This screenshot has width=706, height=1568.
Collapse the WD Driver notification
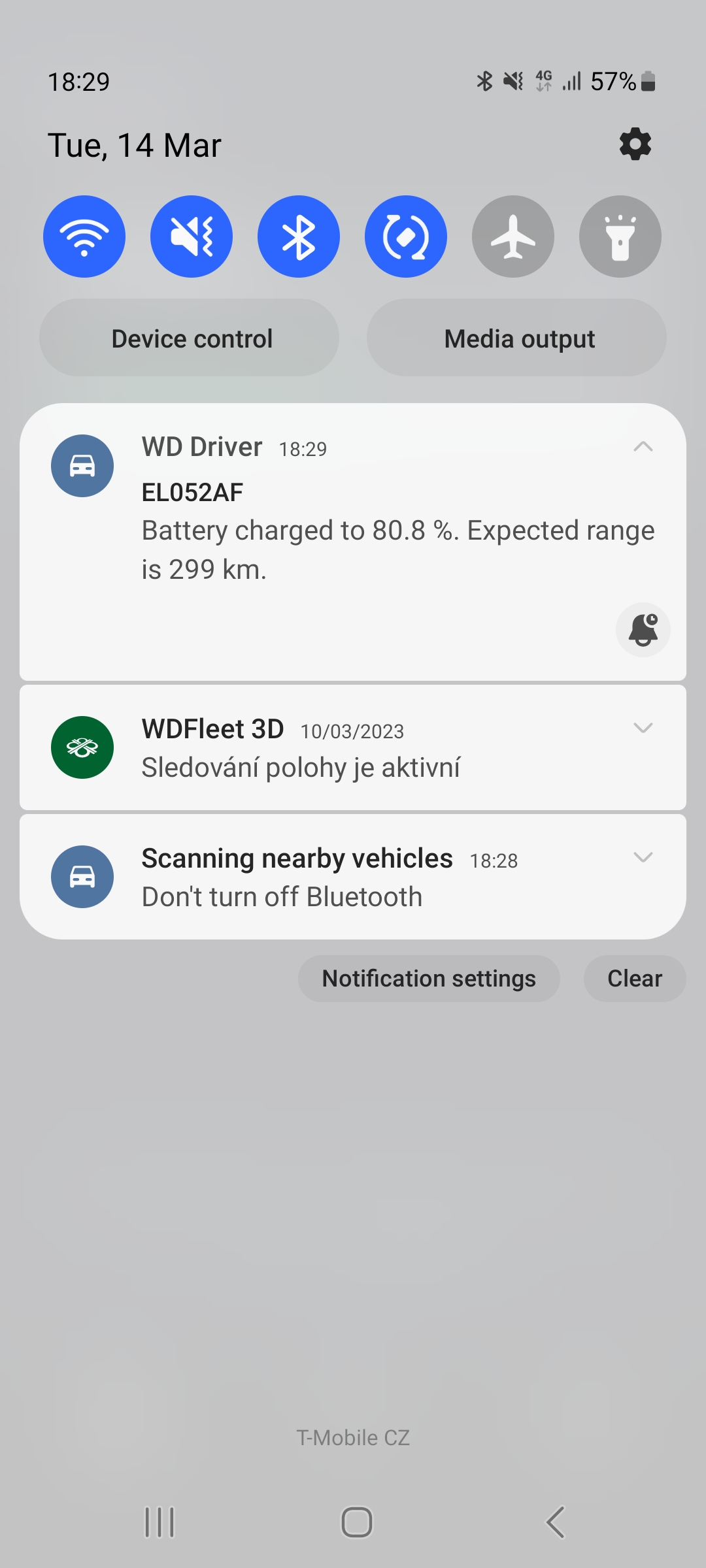pyautogui.click(x=643, y=447)
